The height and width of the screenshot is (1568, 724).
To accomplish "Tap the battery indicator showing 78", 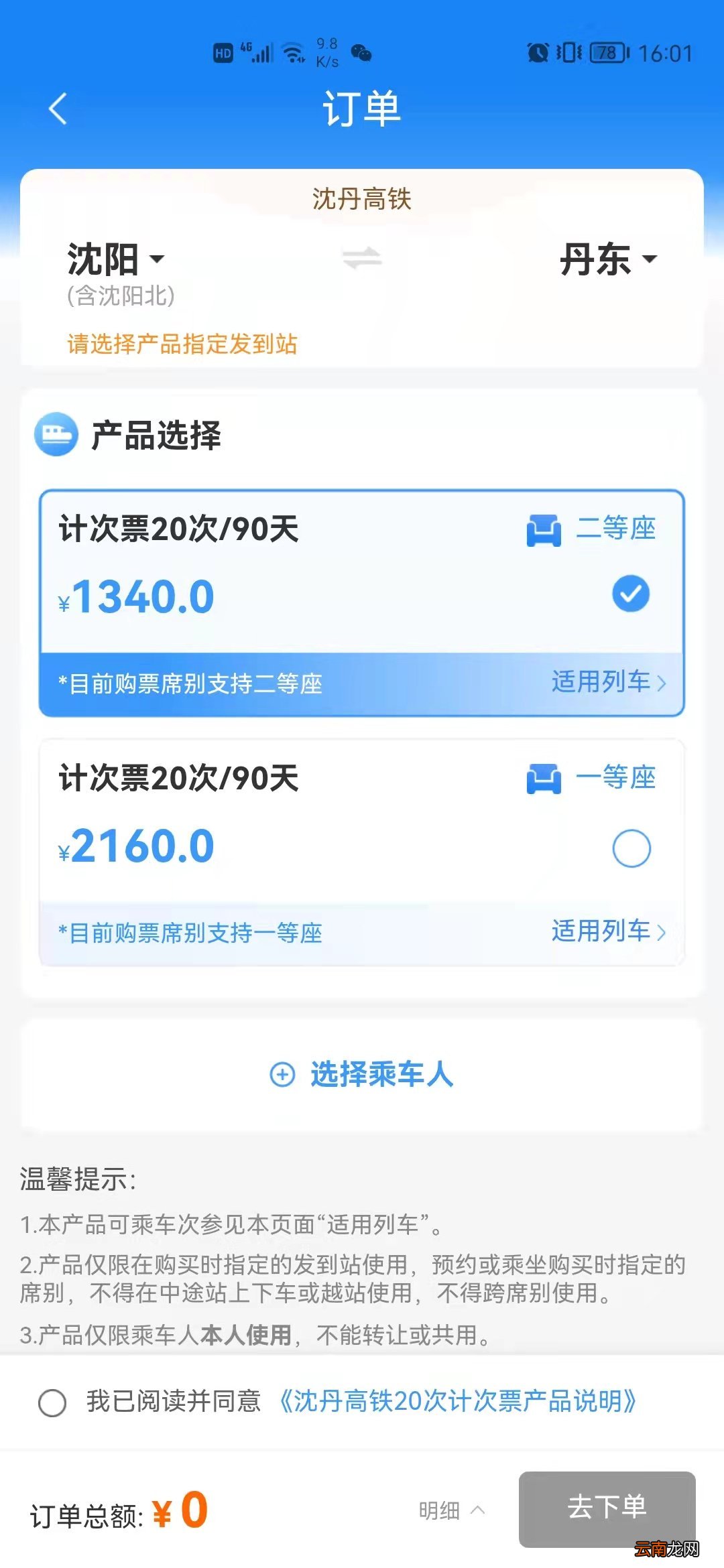I will pyautogui.click(x=605, y=54).
